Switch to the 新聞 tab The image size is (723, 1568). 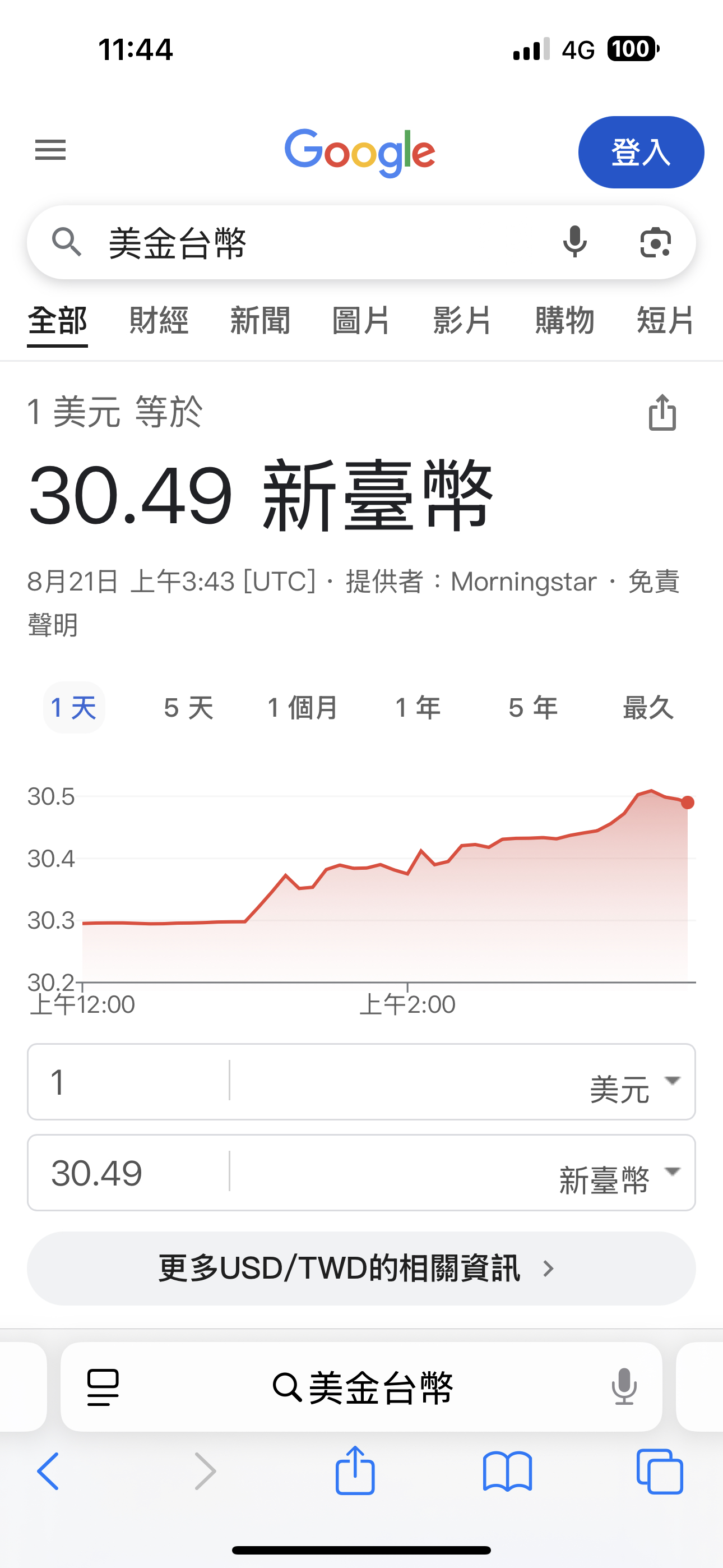260,321
